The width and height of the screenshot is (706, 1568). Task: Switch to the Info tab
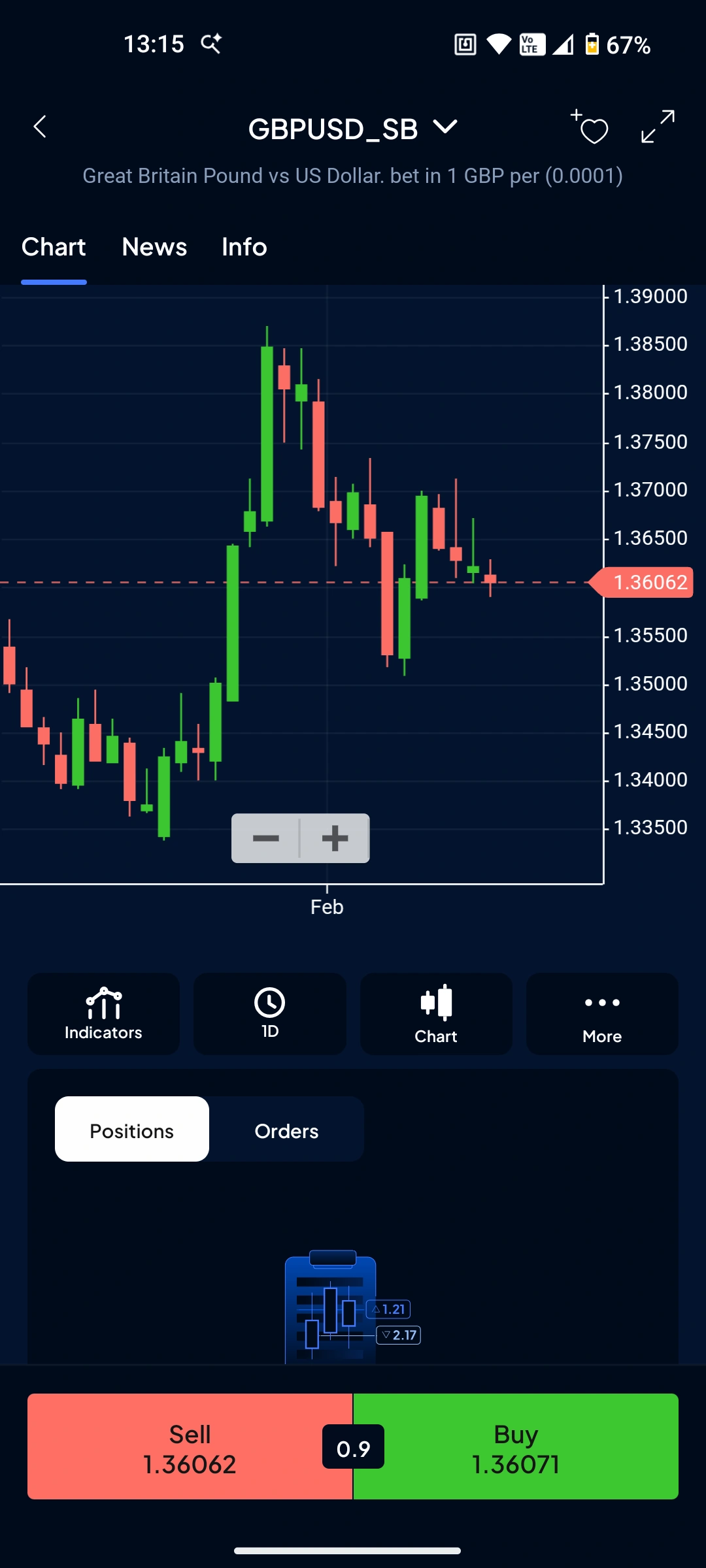pos(244,247)
